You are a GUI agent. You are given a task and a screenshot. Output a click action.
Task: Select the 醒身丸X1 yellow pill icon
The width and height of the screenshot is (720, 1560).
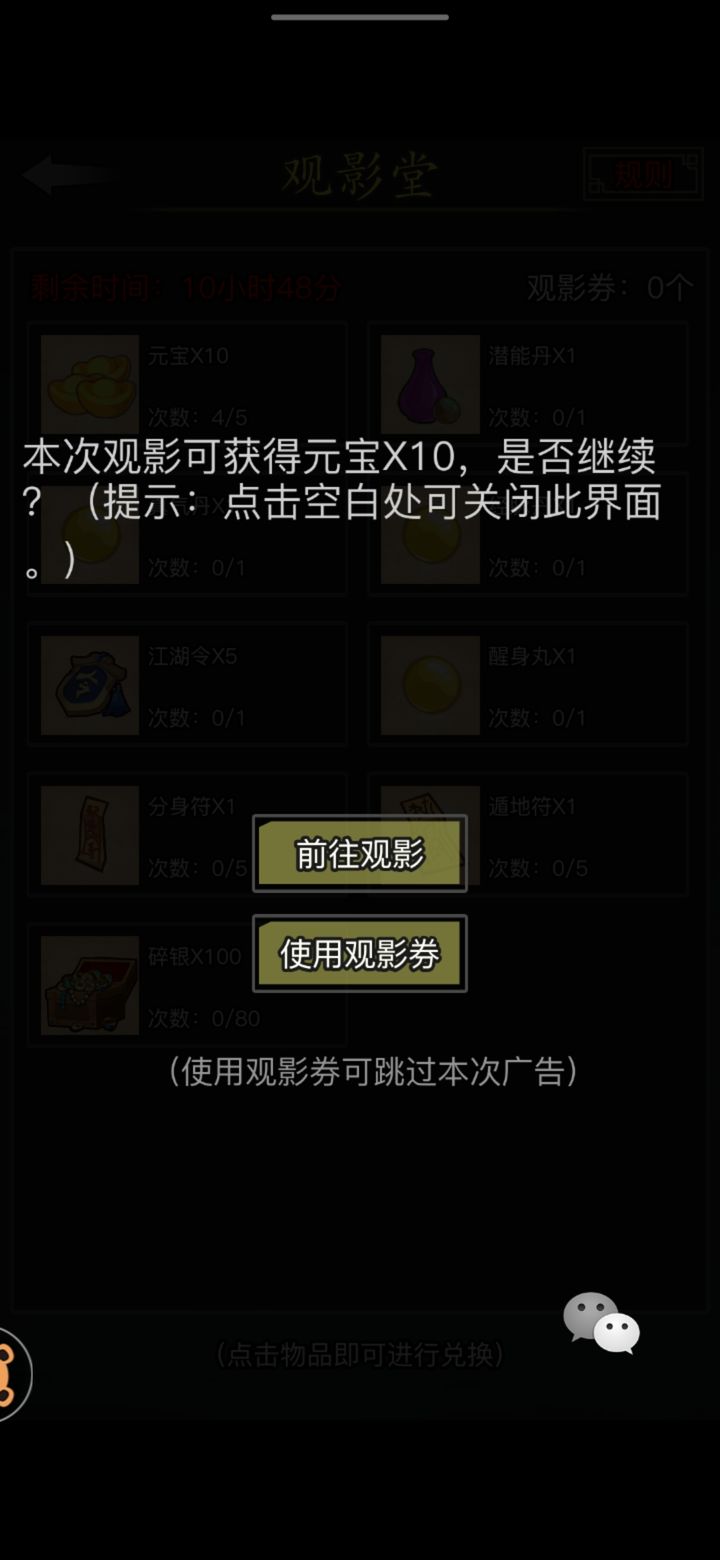(x=430, y=685)
